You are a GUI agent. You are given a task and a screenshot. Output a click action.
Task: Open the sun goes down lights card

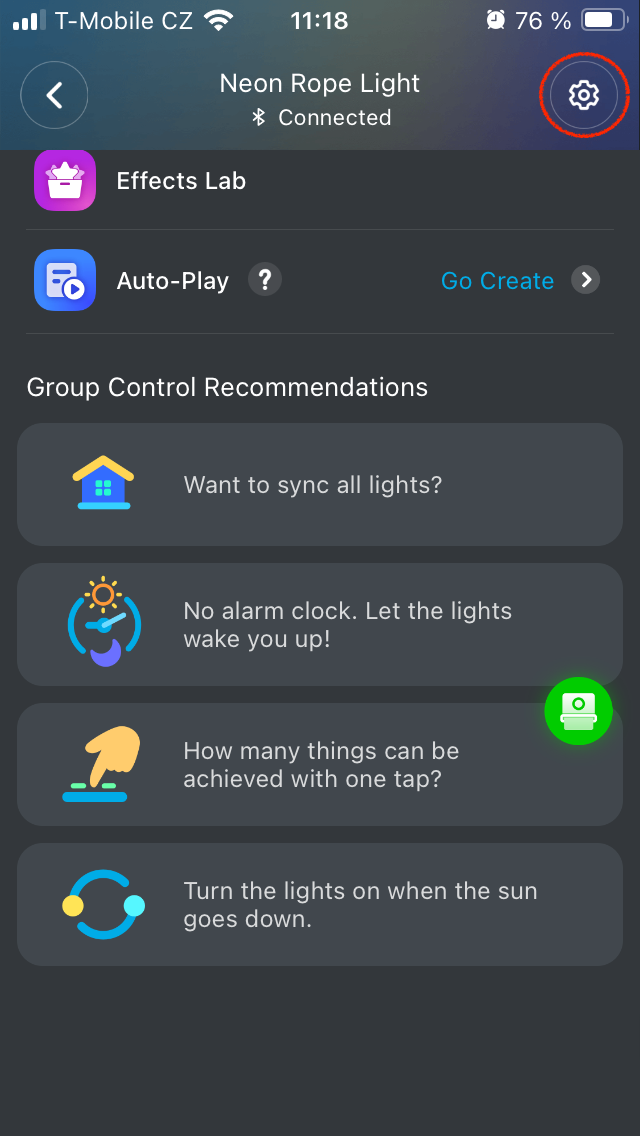coord(319,905)
